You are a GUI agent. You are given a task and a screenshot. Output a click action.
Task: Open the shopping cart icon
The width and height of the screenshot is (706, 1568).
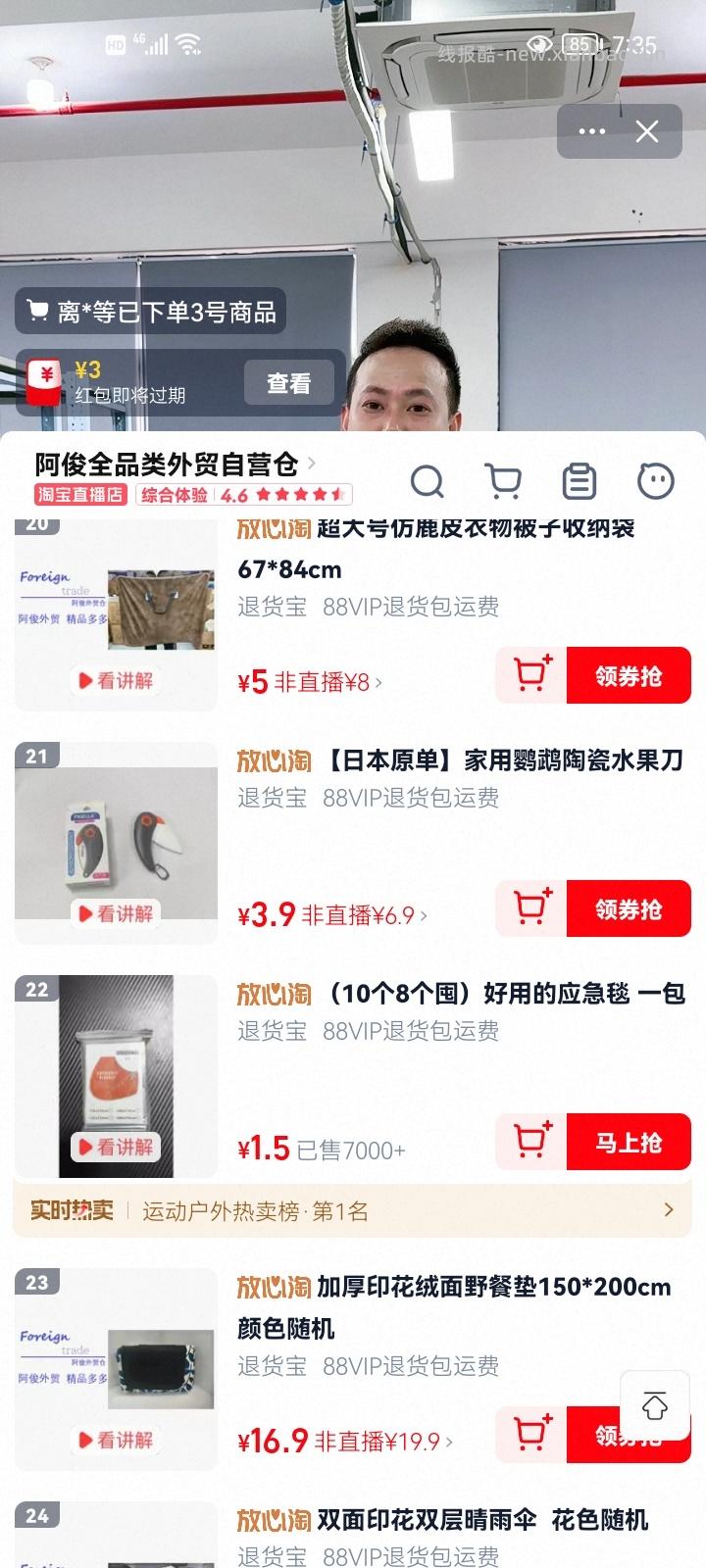click(x=503, y=482)
